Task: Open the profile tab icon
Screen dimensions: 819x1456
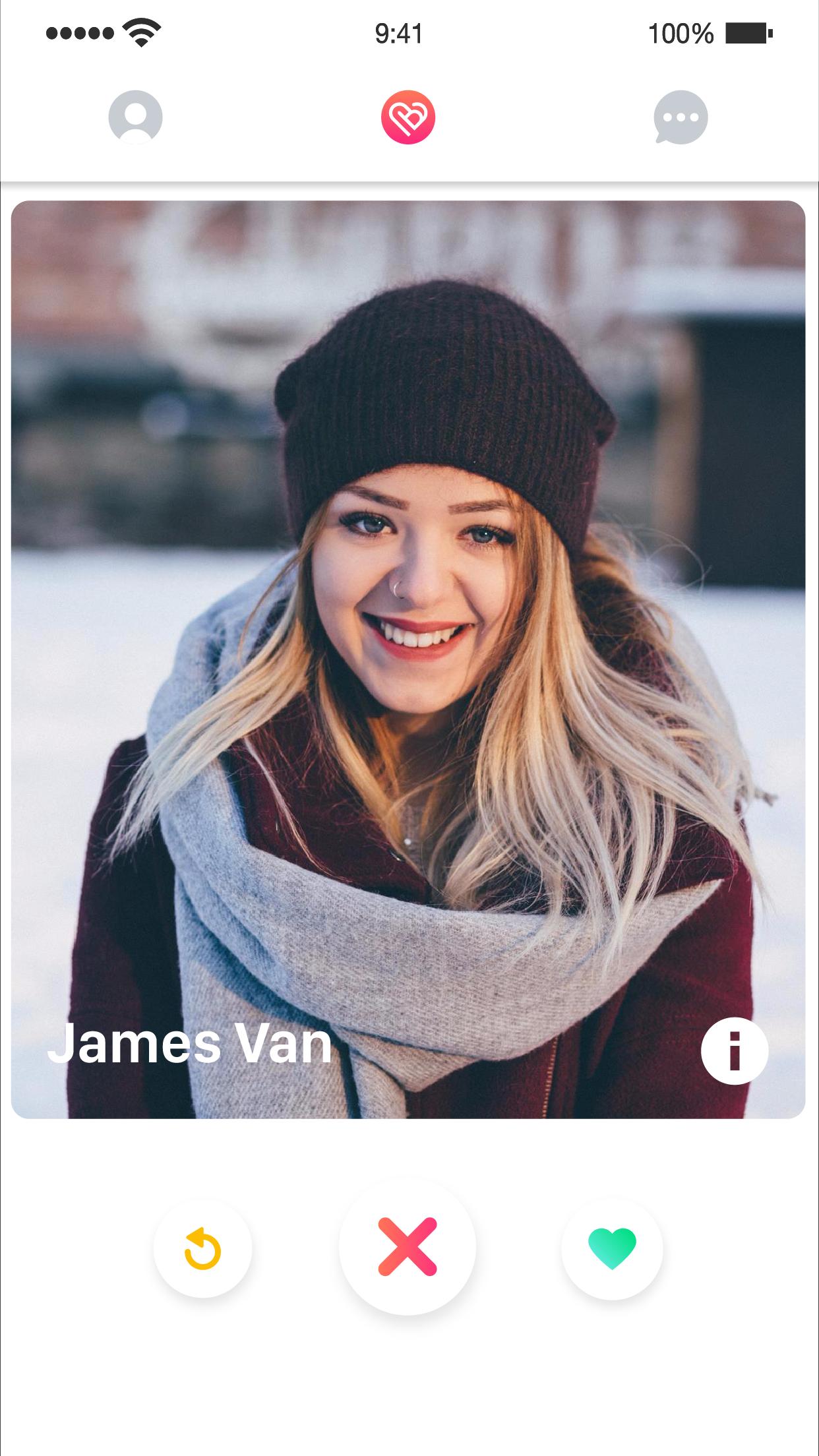Action: click(135, 117)
